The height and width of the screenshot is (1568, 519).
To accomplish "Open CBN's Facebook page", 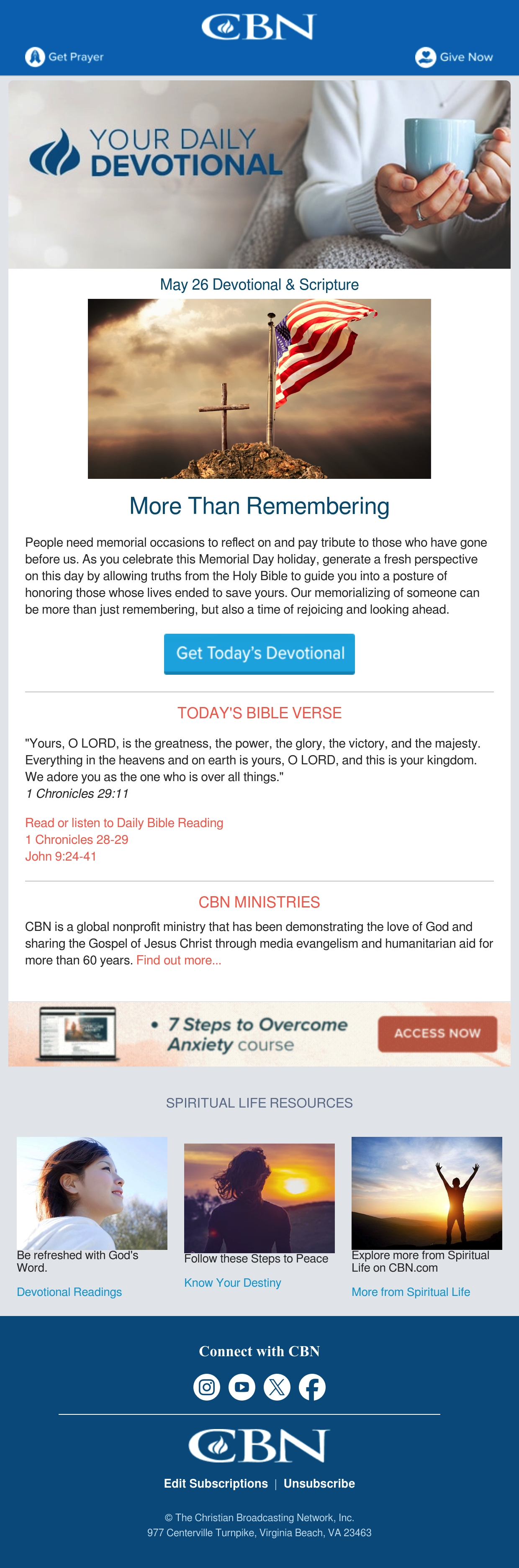I will pos(312,1387).
